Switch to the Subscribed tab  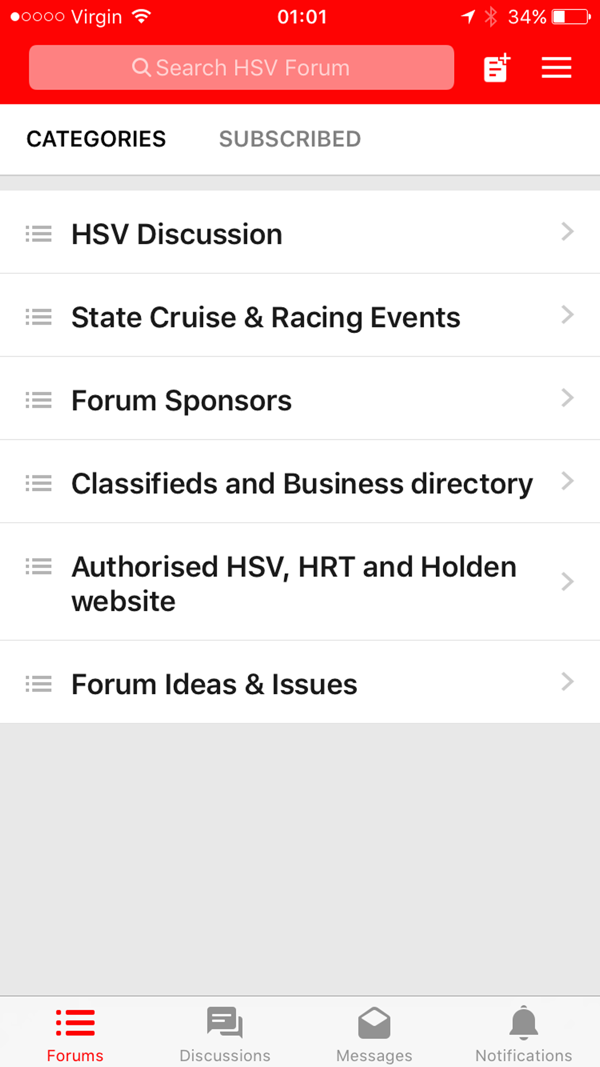tap(290, 139)
